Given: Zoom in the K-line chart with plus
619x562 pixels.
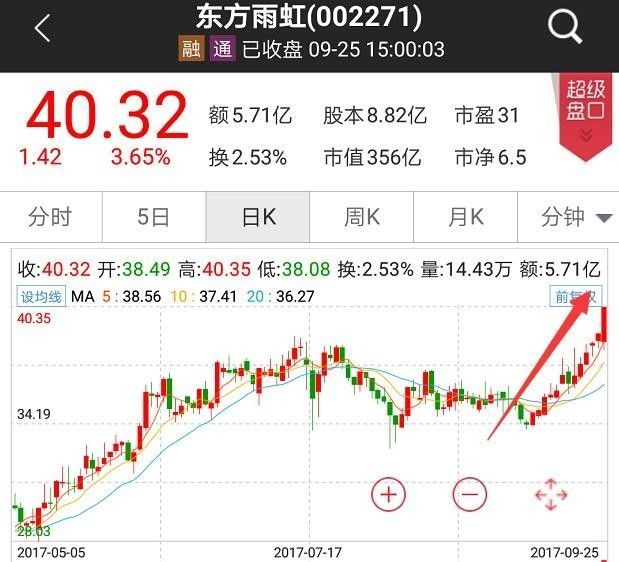Looking at the screenshot, I should 389,494.
